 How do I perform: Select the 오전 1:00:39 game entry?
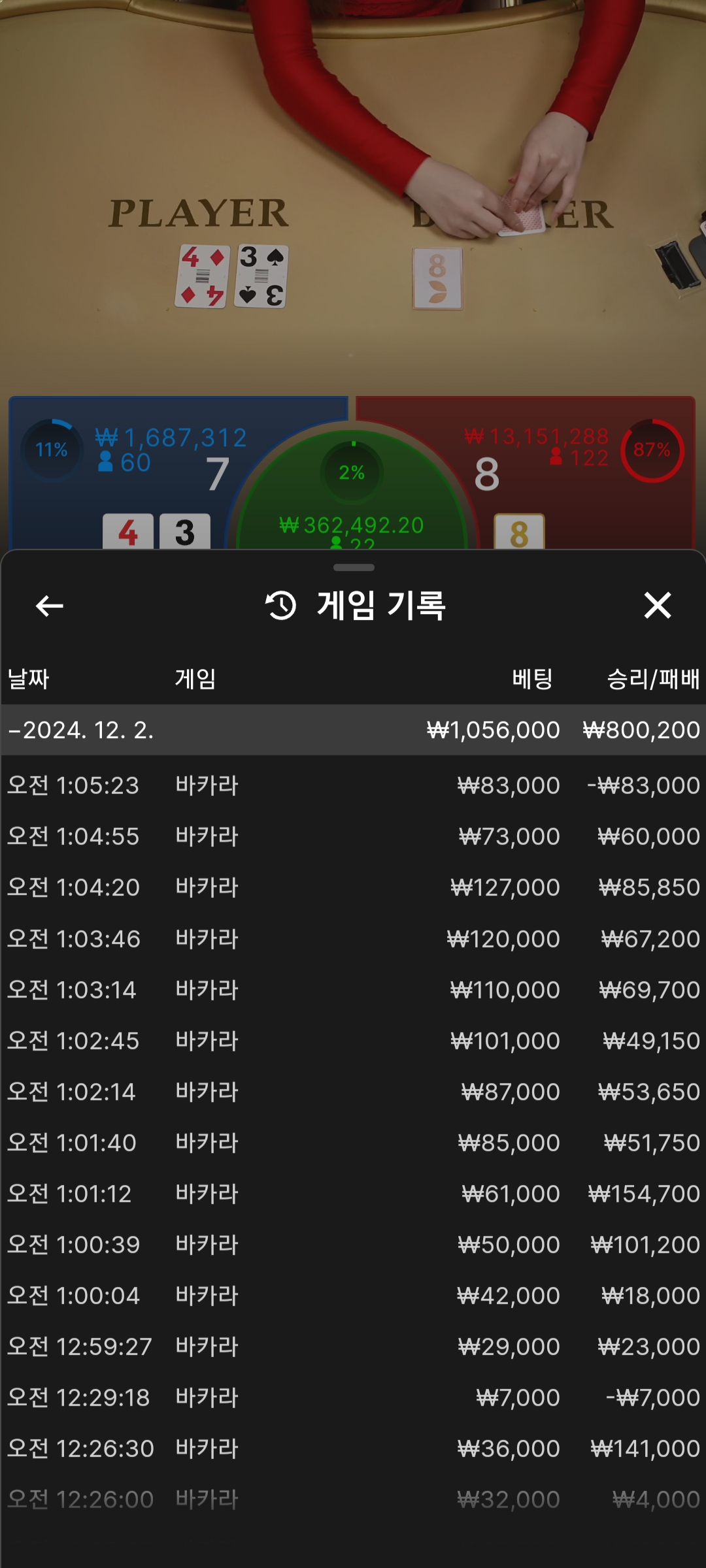tap(353, 1245)
